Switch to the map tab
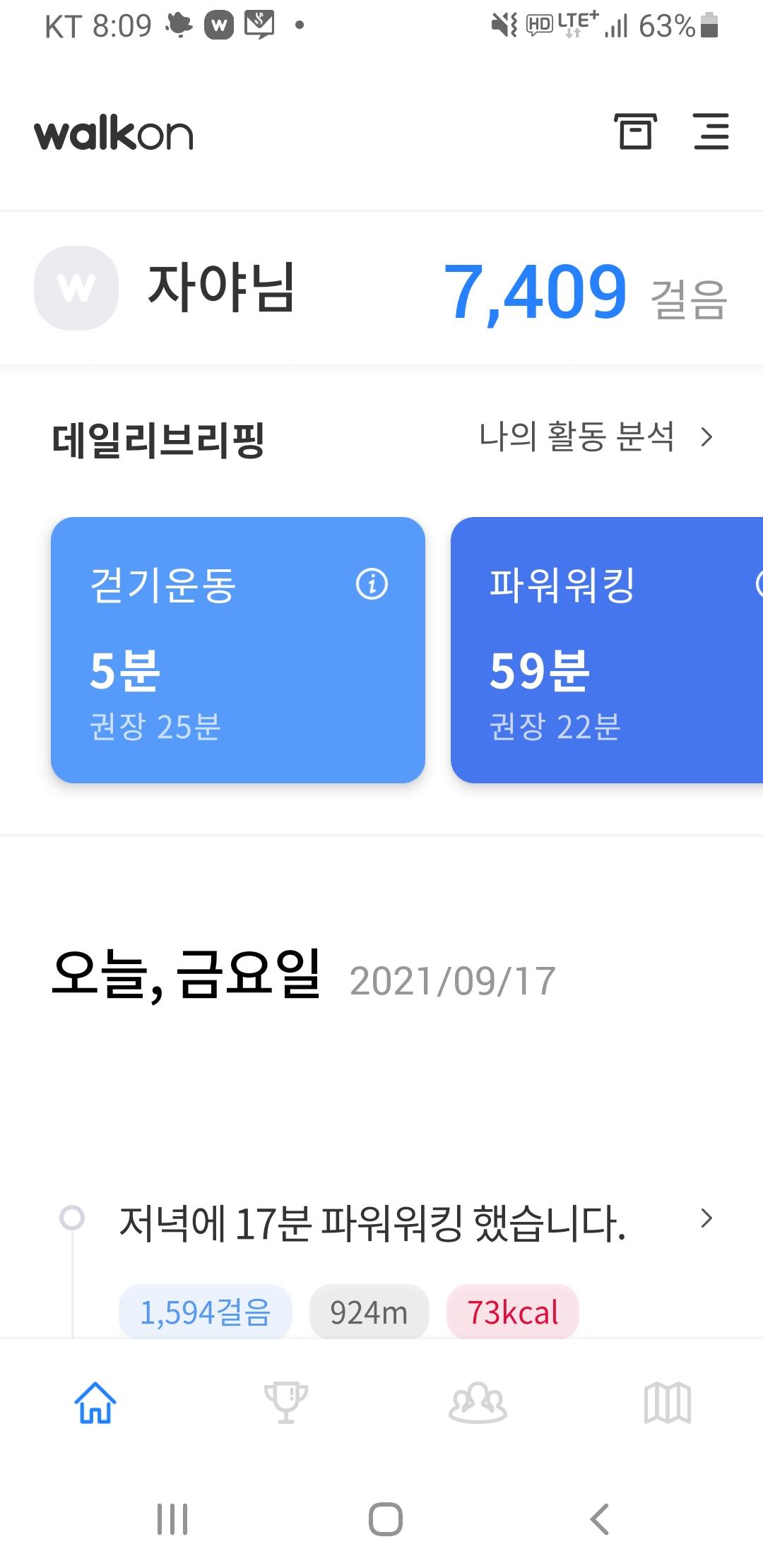The height and width of the screenshot is (1568, 763). (668, 1403)
